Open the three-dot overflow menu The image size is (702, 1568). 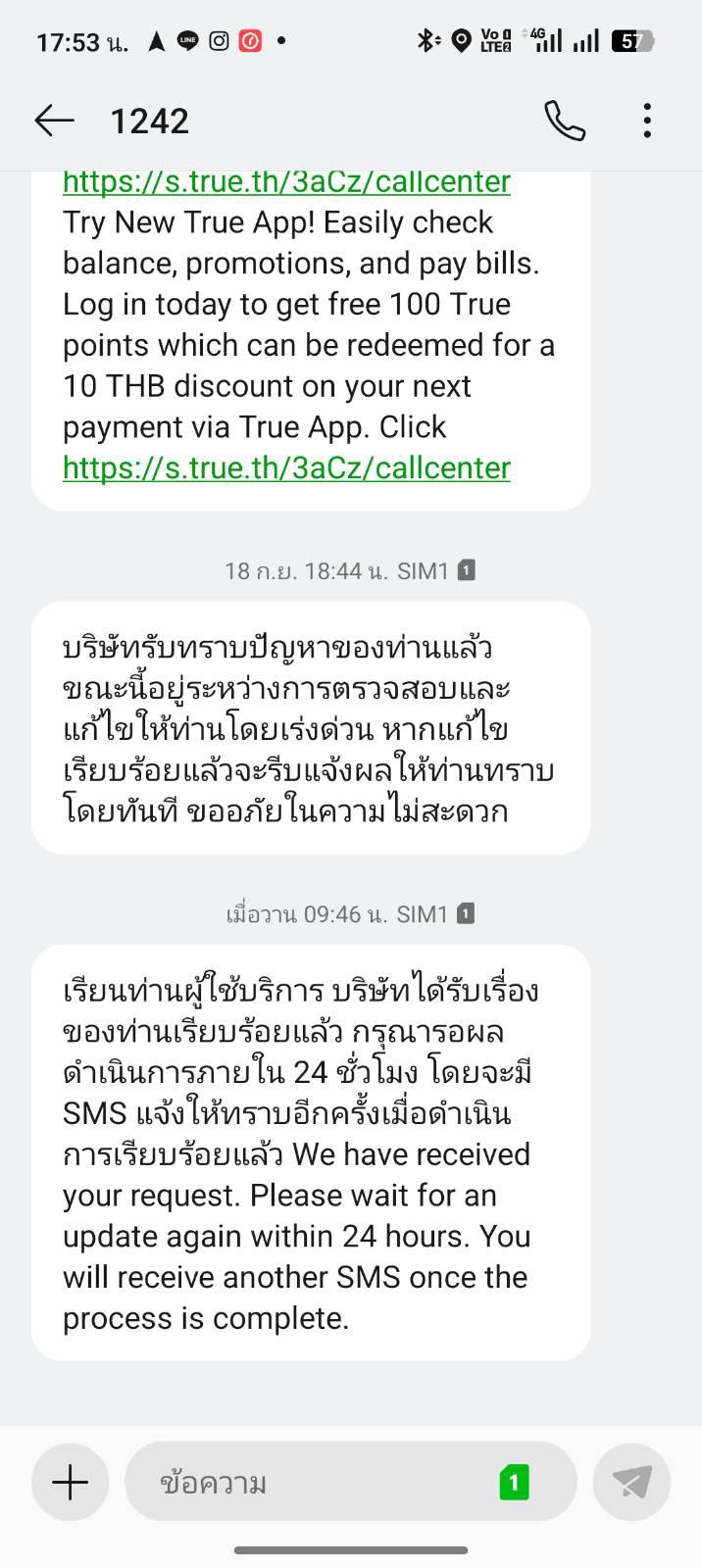647,121
